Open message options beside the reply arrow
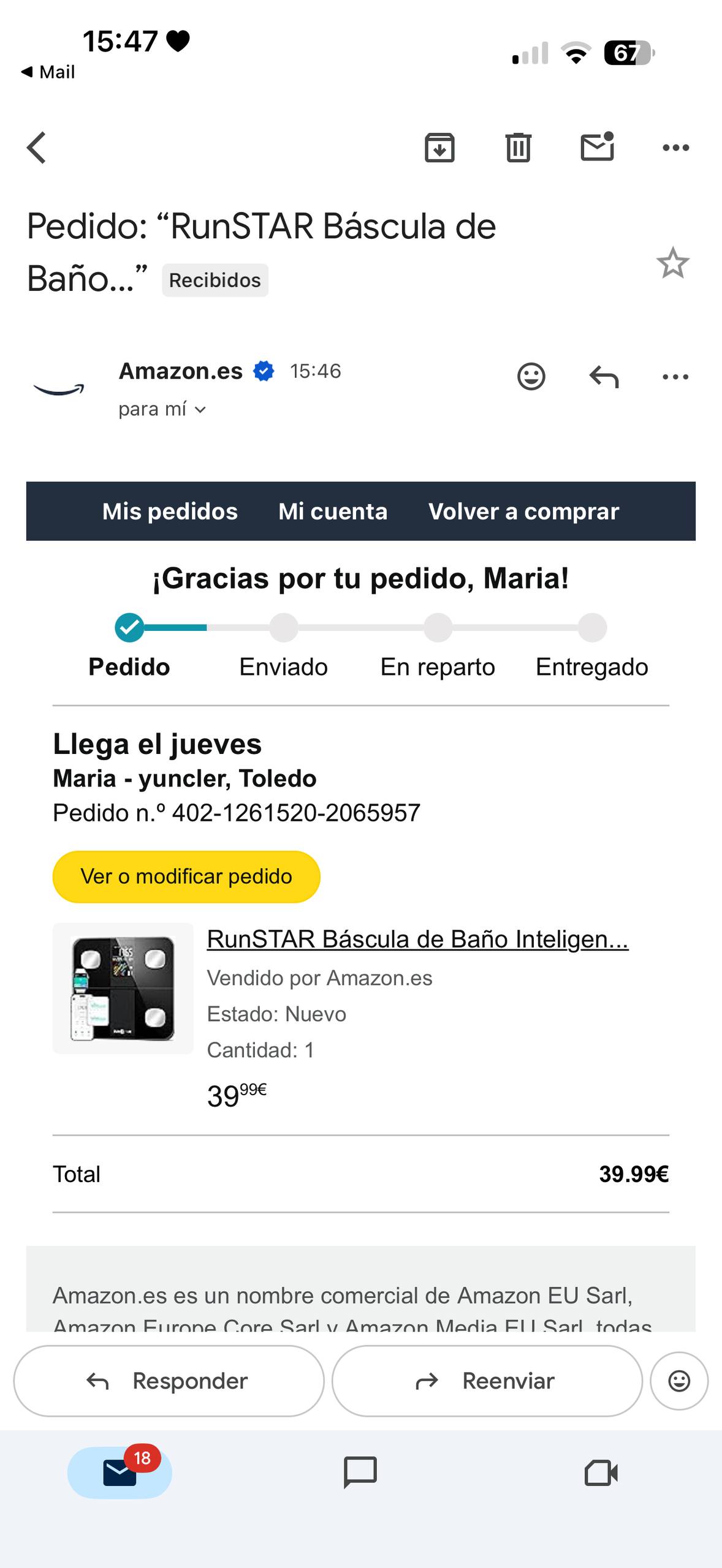This screenshot has height=1568, width=722. pos(675,377)
